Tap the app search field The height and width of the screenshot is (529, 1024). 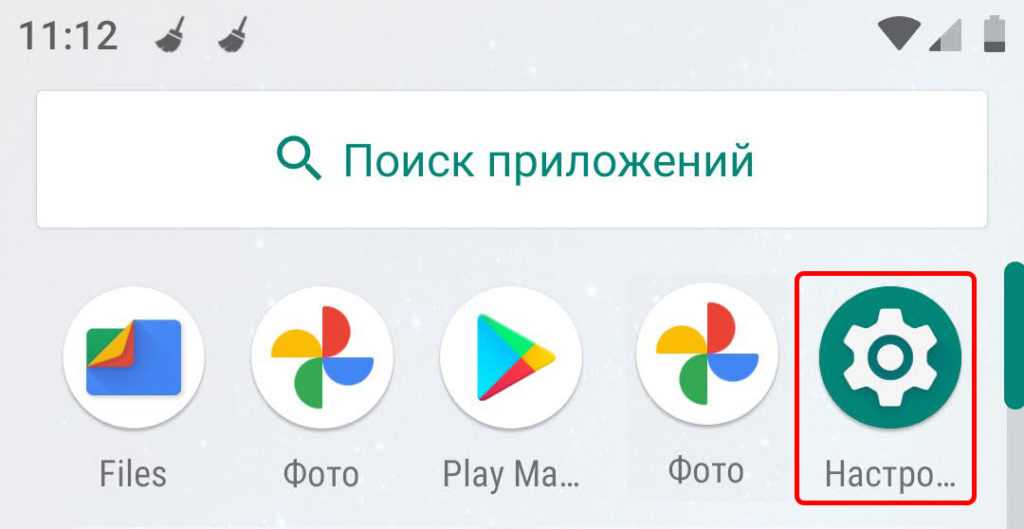pyautogui.click(x=512, y=160)
